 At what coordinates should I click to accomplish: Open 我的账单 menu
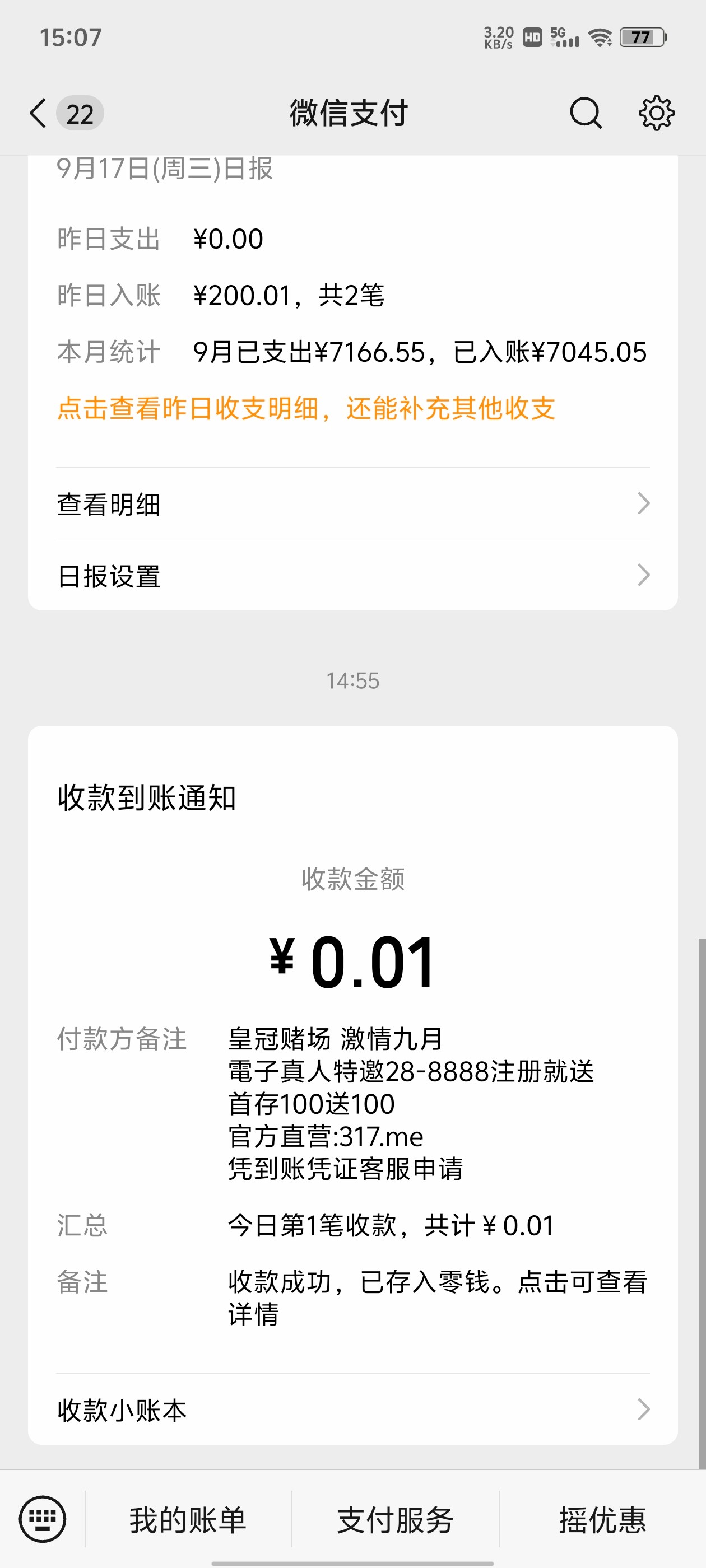pyautogui.click(x=188, y=1520)
